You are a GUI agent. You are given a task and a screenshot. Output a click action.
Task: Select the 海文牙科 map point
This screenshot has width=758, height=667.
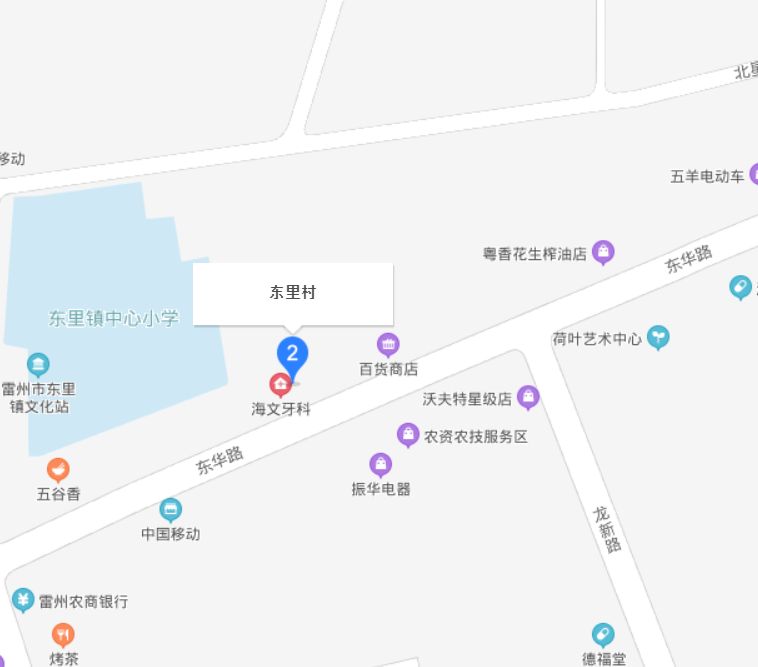click(280, 384)
